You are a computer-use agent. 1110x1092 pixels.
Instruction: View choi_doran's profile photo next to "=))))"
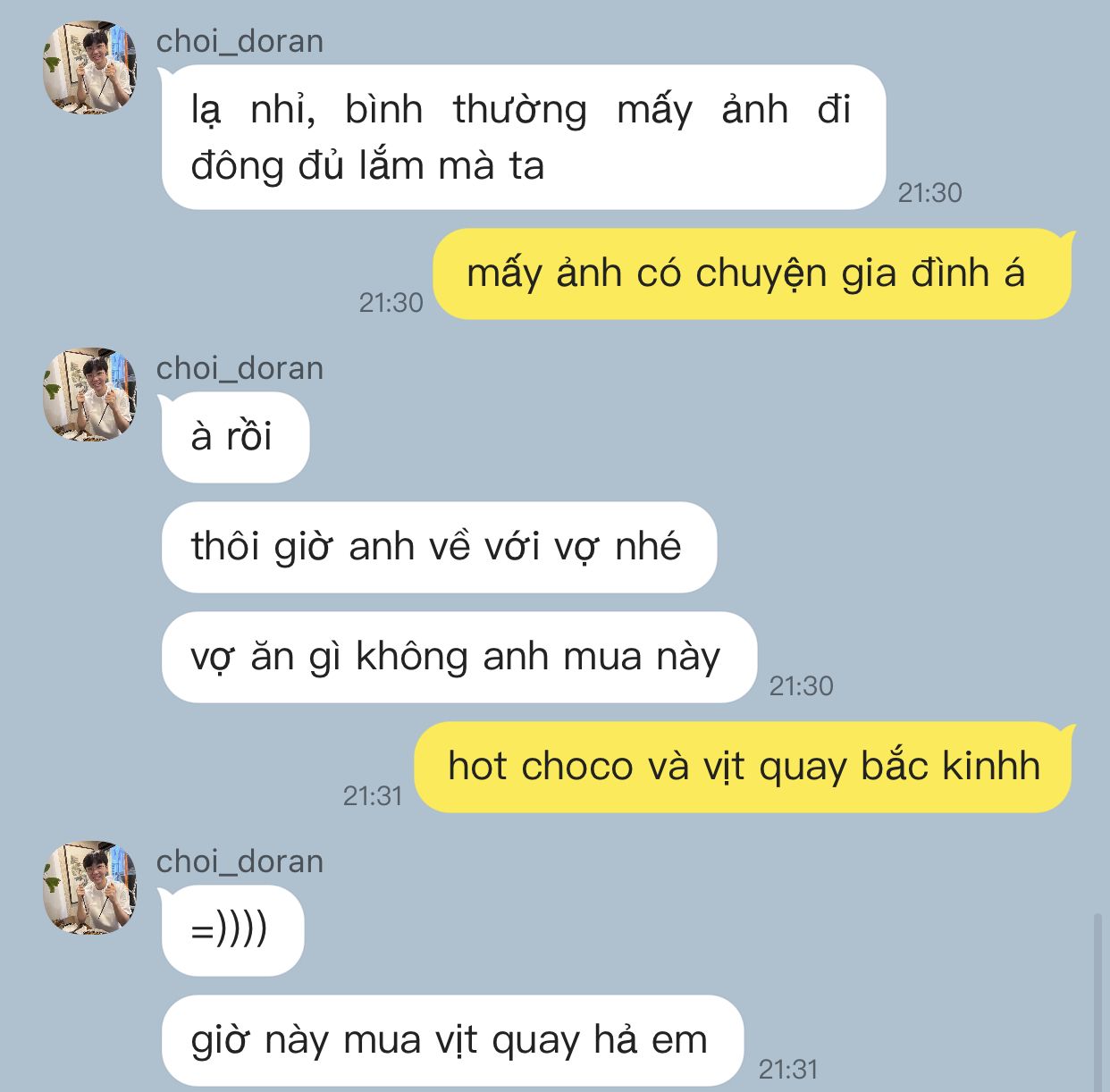coord(89,887)
